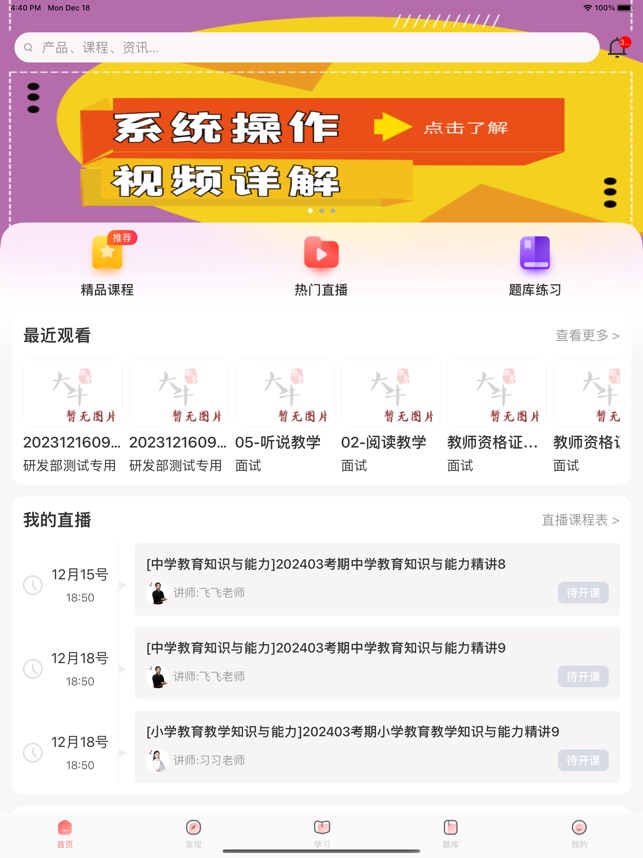
Task: Switch to the 我的 tab
Action: point(579,833)
